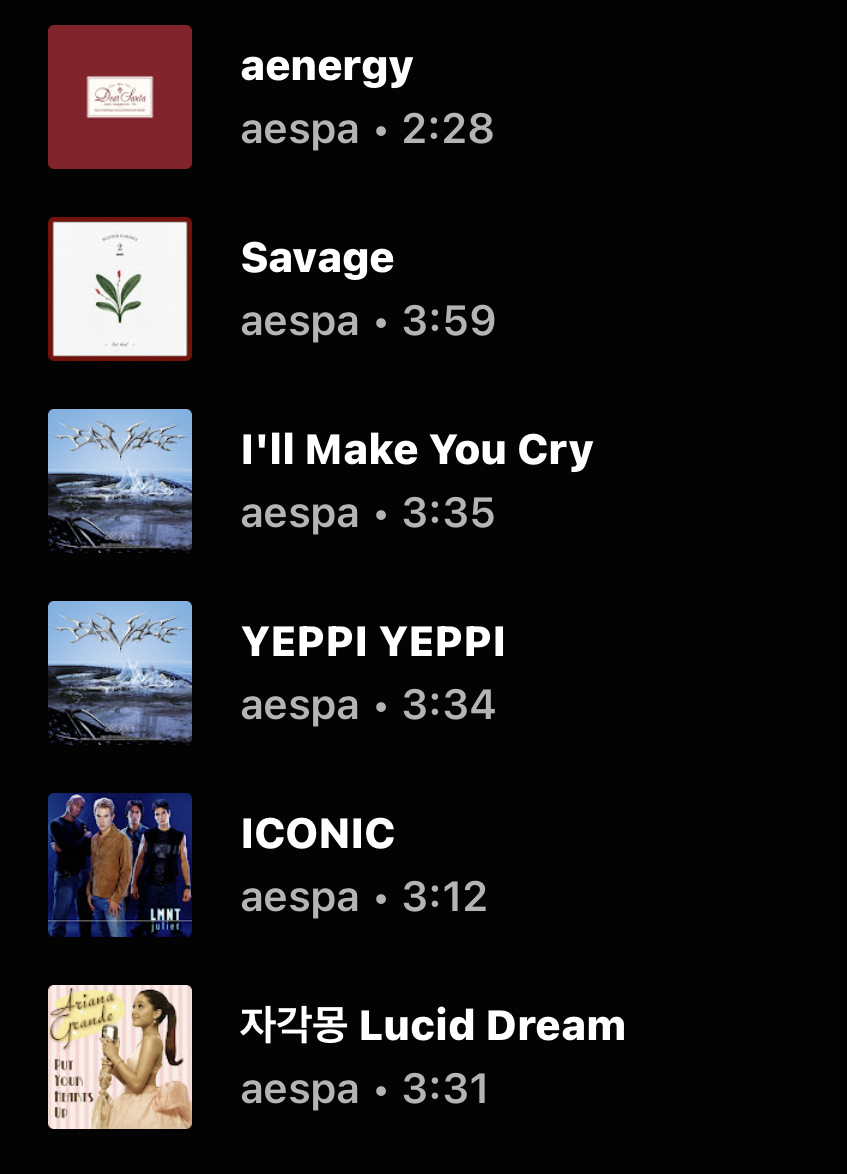Select the track Savage
The height and width of the screenshot is (1174, 847).
pyautogui.click(x=317, y=259)
